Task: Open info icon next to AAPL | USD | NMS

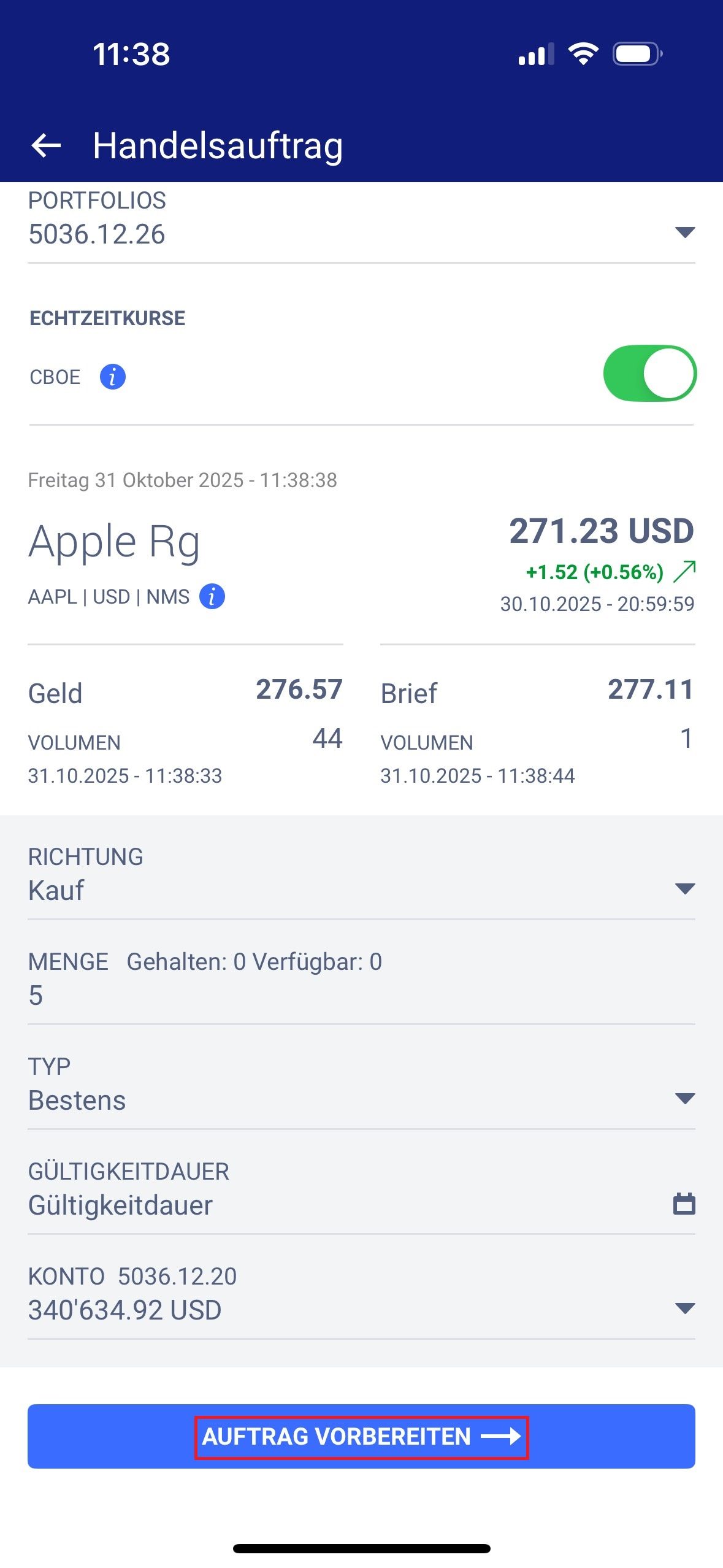Action: tap(212, 596)
